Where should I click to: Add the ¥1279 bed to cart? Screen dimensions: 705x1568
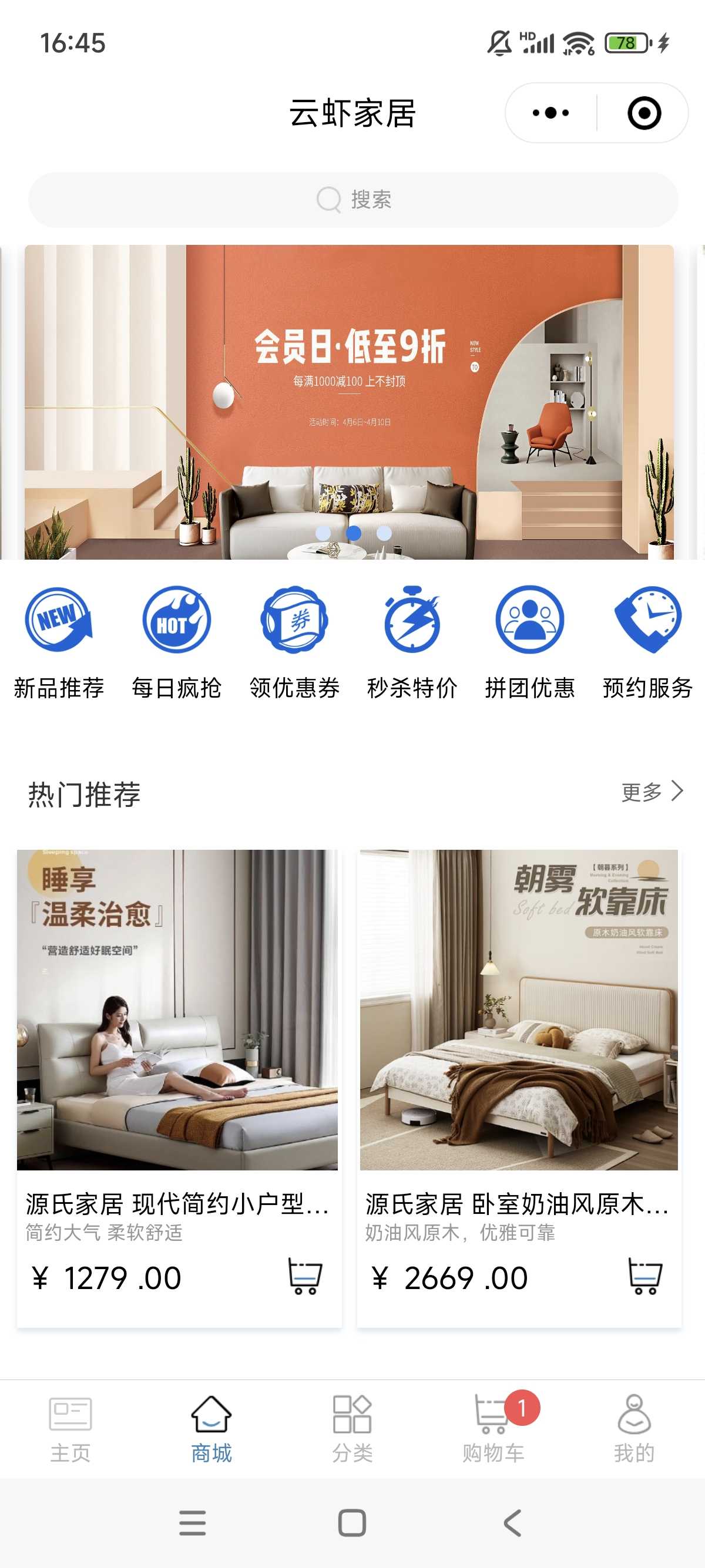tap(305, 1276)
